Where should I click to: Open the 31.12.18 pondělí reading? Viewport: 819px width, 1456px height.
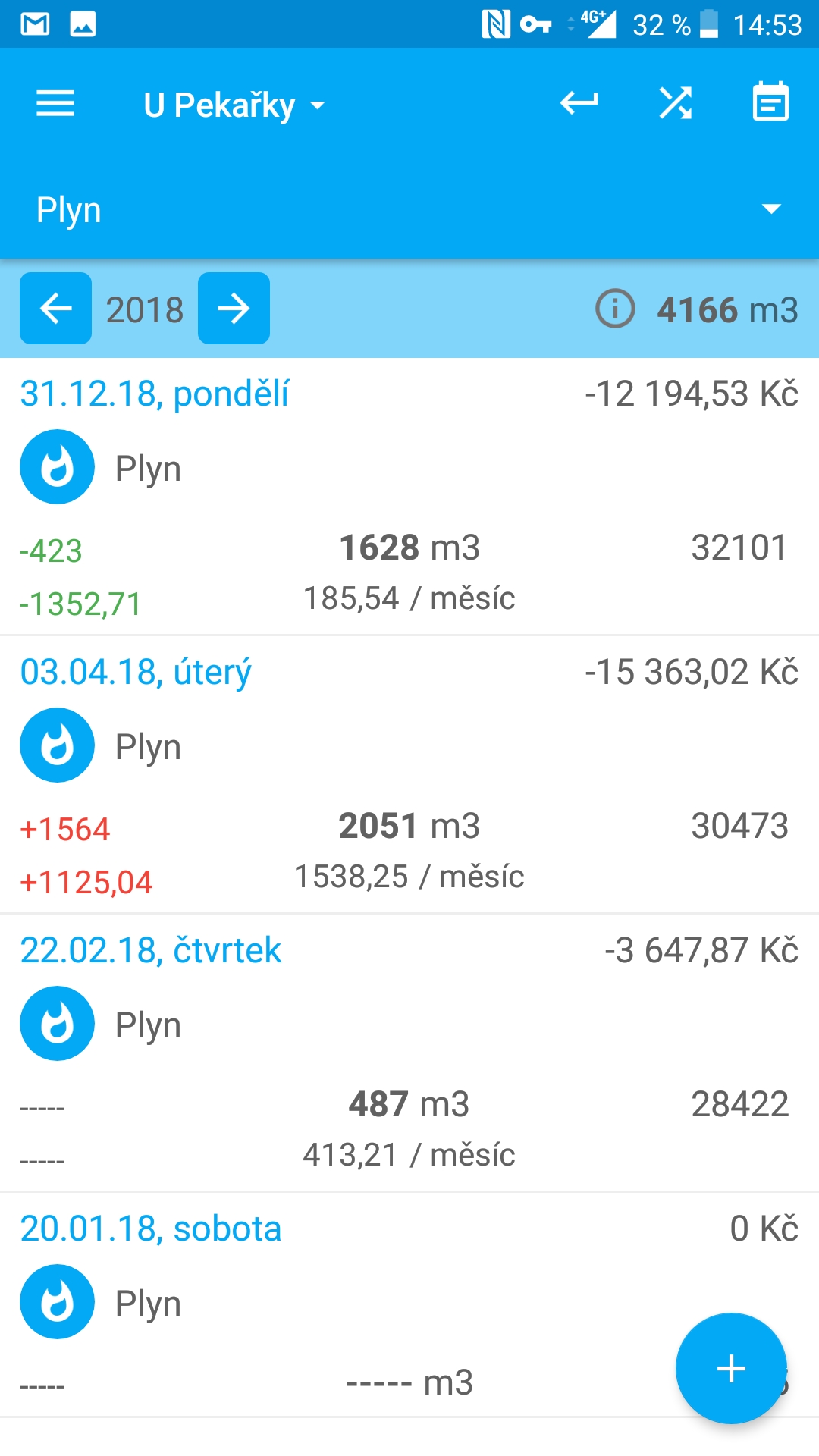tap(409, 497)
